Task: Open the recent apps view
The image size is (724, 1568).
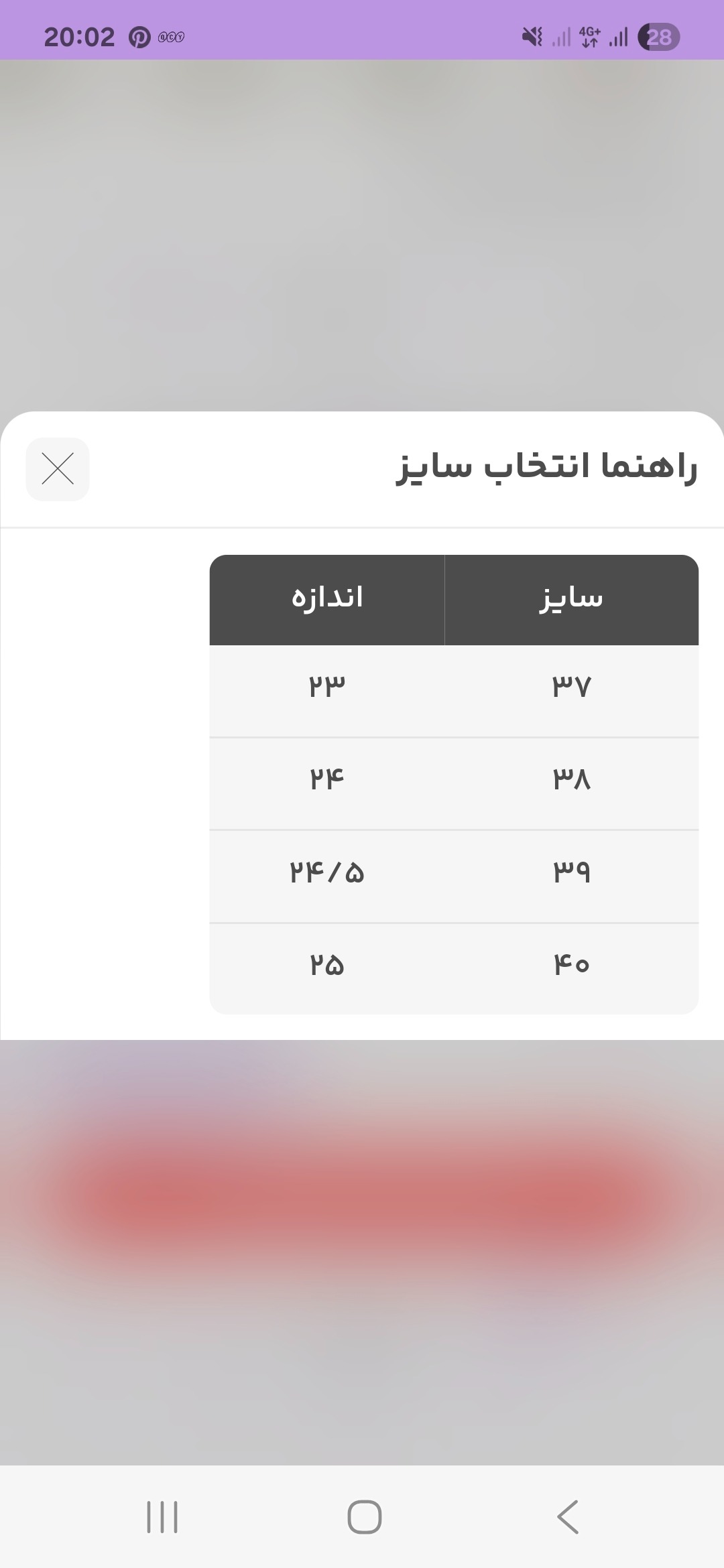Action: [x=162, y=1517]
